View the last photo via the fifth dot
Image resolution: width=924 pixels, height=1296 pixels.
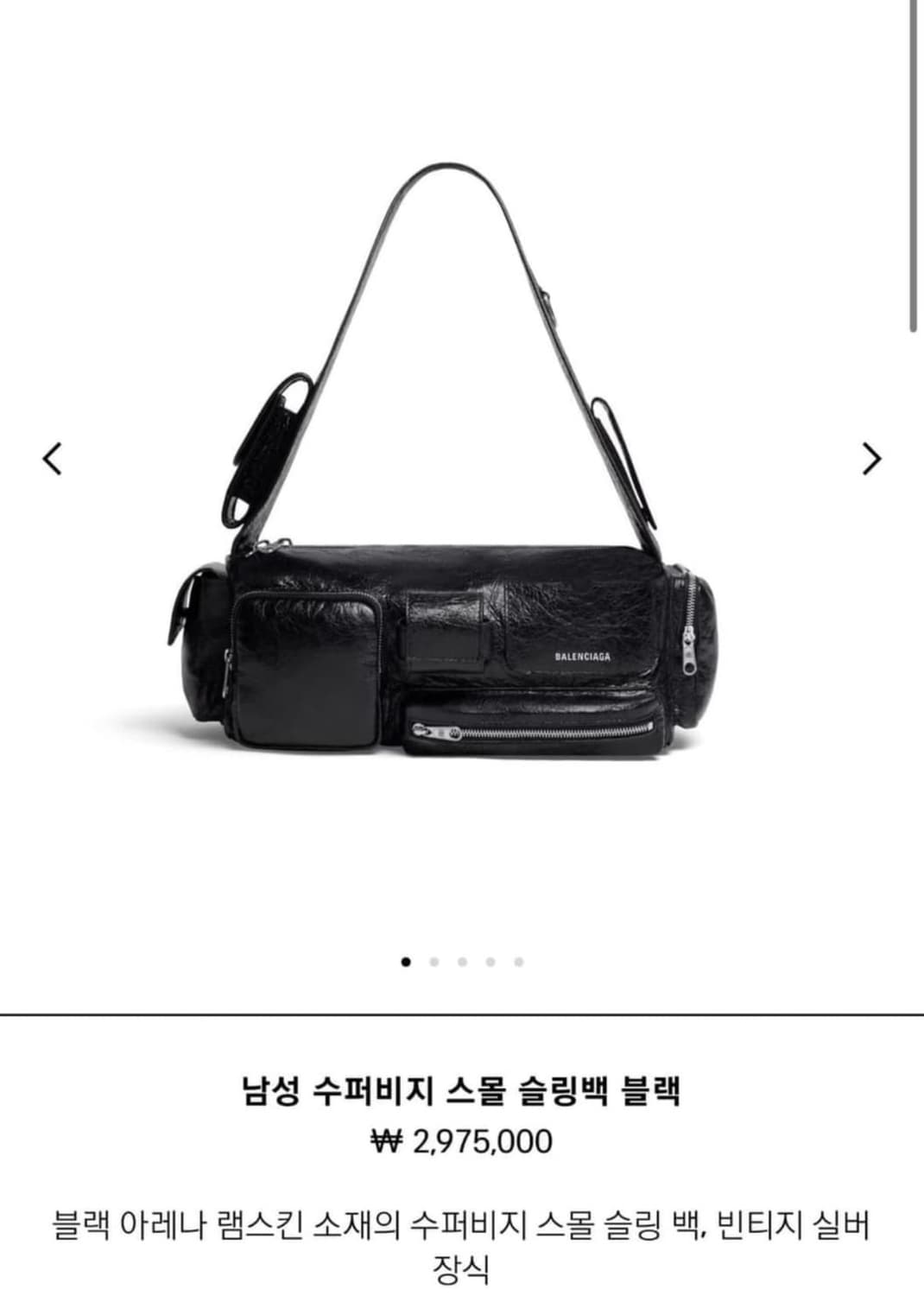tap(518, 961)
